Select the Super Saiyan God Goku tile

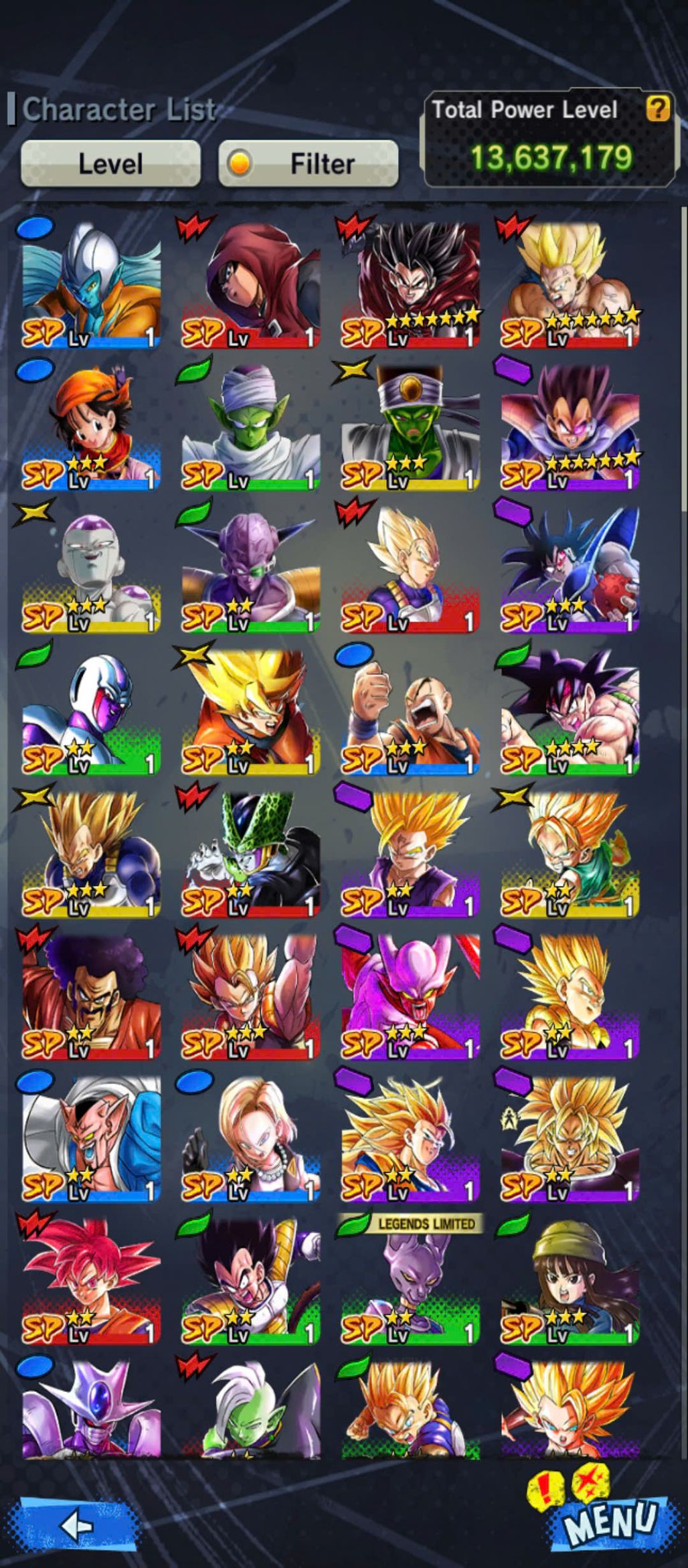pyautogui.click(x=92, y=1282)
